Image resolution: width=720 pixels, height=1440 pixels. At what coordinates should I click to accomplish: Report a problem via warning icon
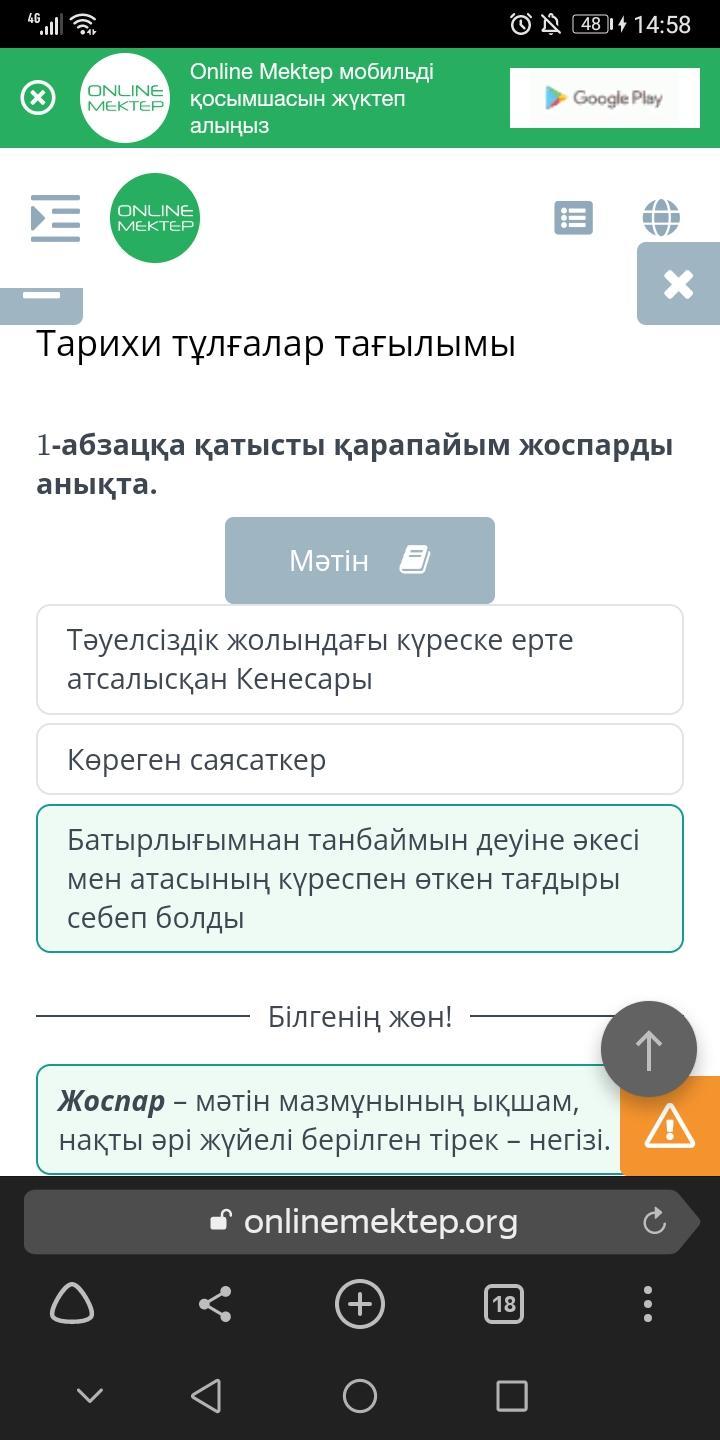(x=669, y=1126)
